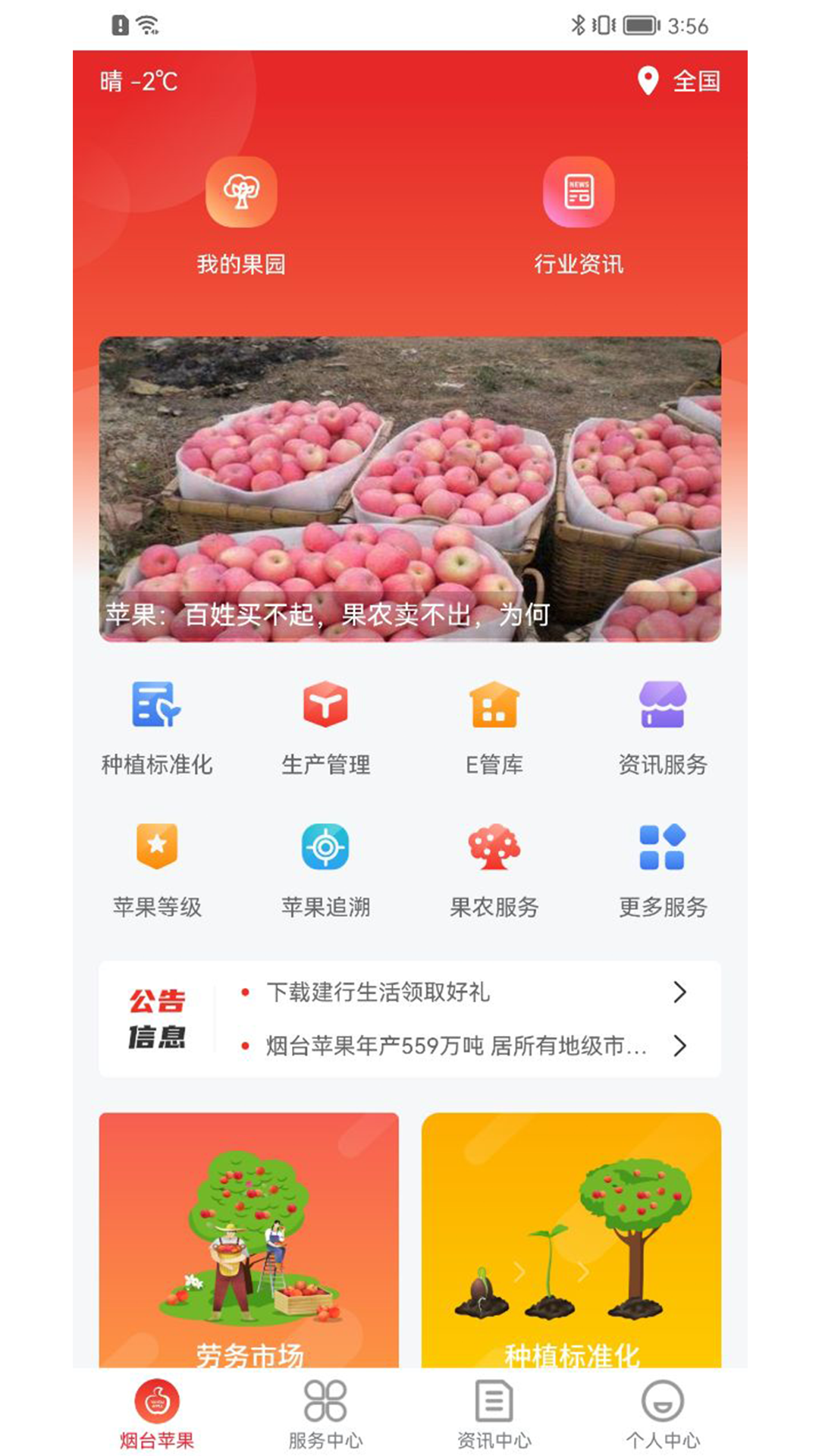Open the 劳务市场 labor market card
This screenshot has height=1456, width=819.
click(249, 1240)
